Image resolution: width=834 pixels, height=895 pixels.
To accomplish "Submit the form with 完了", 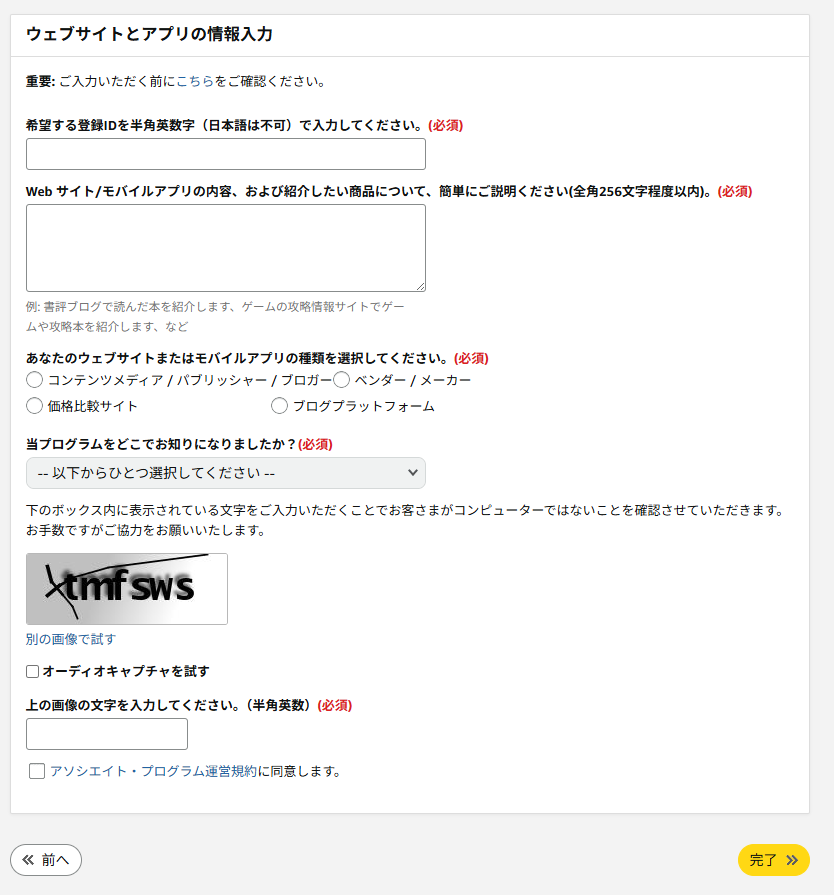I will point(773,860).
